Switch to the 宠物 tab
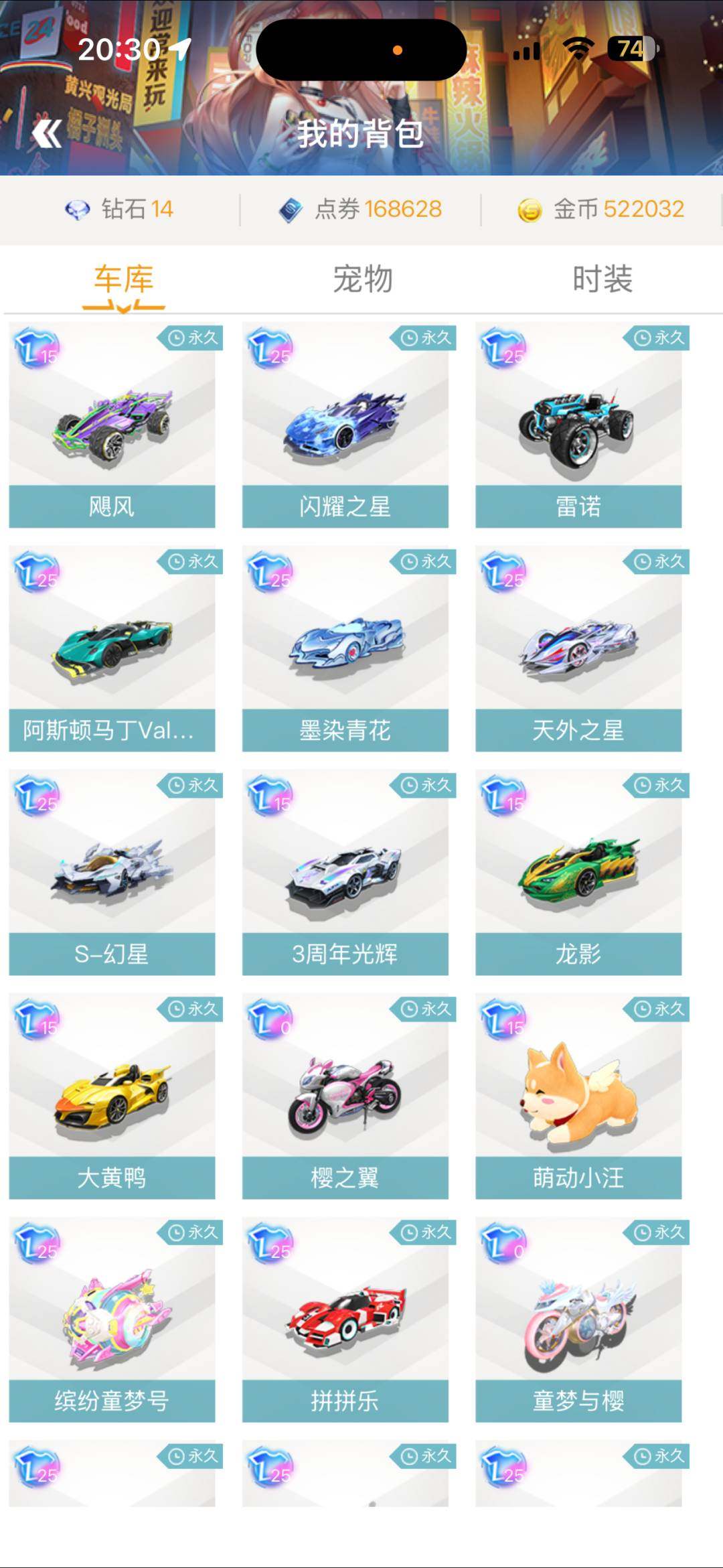This screenshot has height=1568, width=723. [362, 279]
